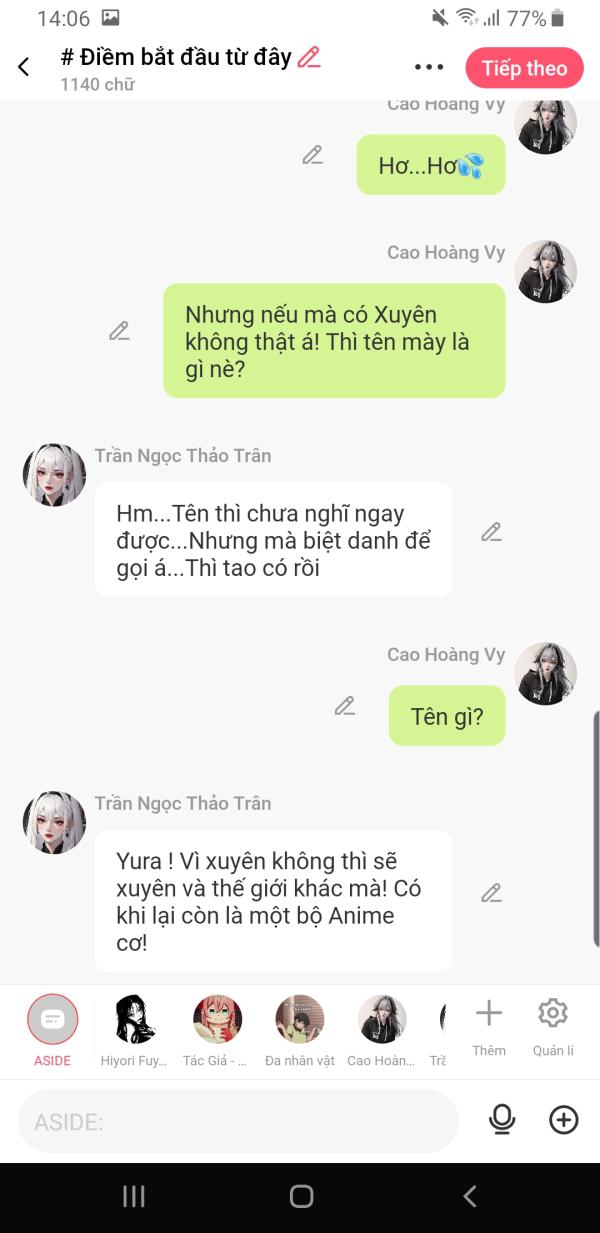600x1233 pixels.
Task: Open recent apps from the navigation bar
Action: tap(133, 1196)
